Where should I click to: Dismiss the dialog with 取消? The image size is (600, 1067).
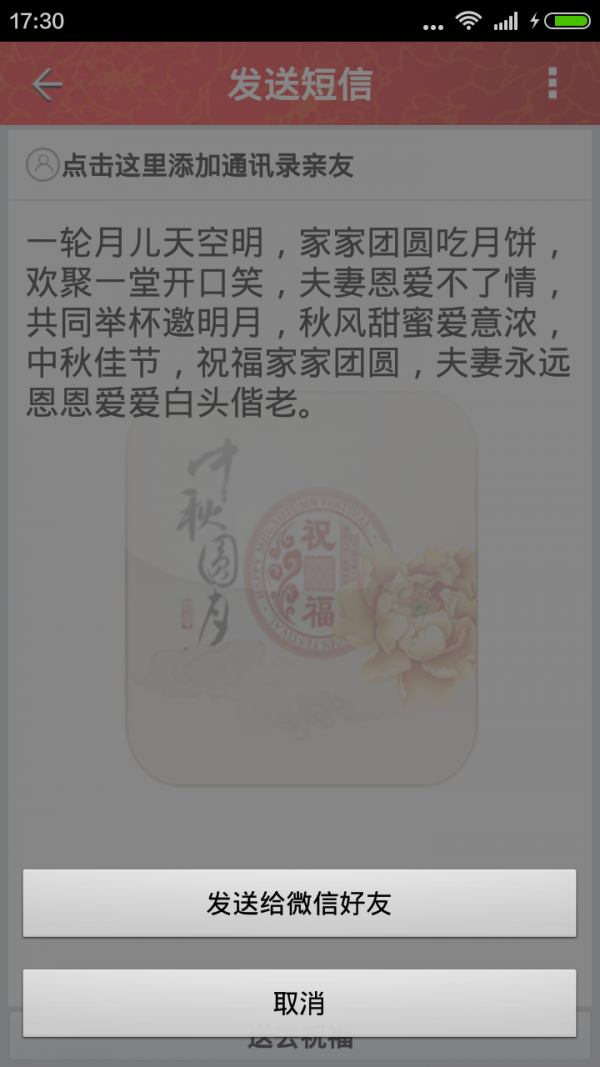(299, 1003)
